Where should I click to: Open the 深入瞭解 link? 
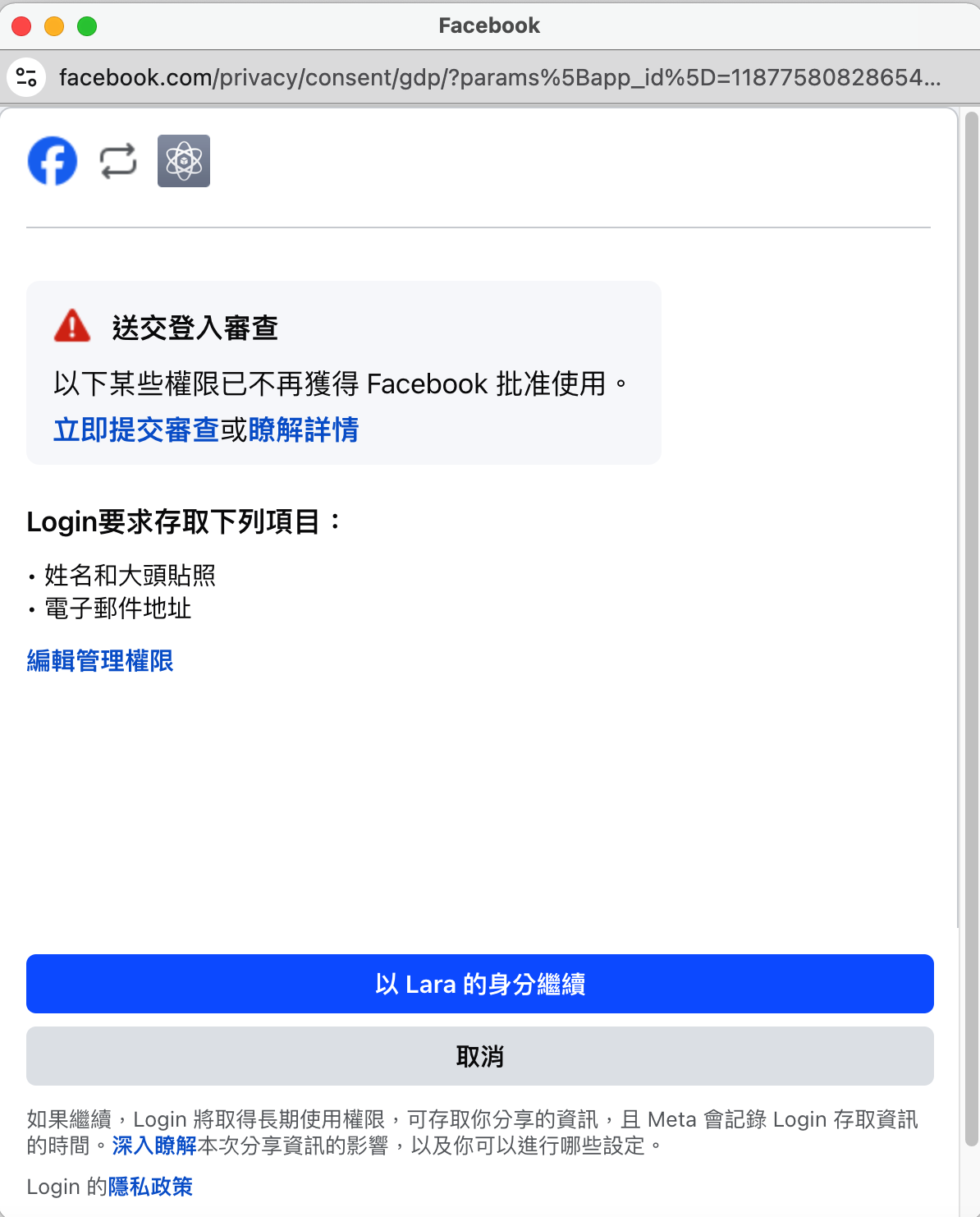click(154, 1145)
